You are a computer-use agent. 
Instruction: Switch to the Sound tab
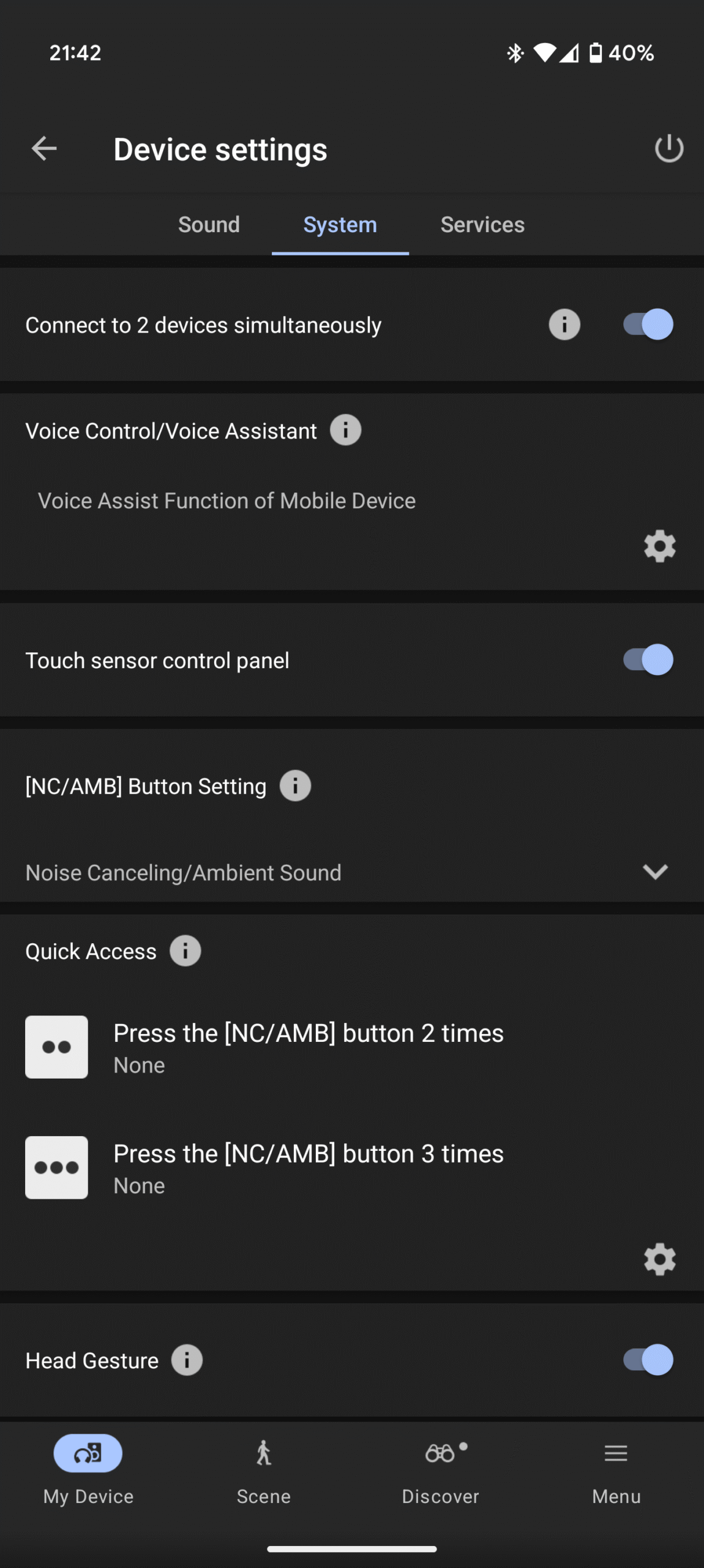coord(209,225)
